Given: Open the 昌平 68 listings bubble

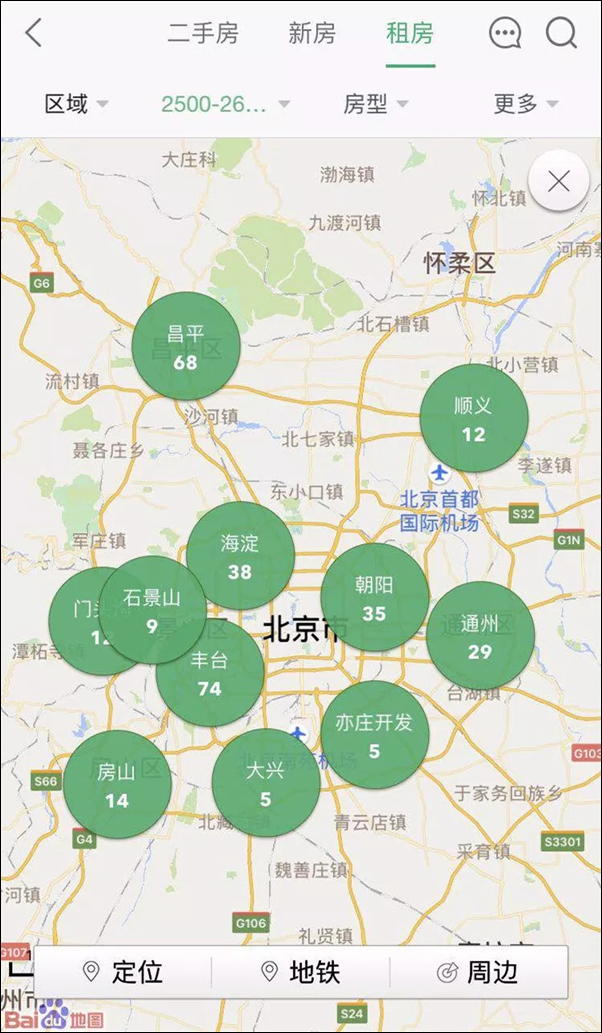Looking at the screenshot, I should click(186, 346).
